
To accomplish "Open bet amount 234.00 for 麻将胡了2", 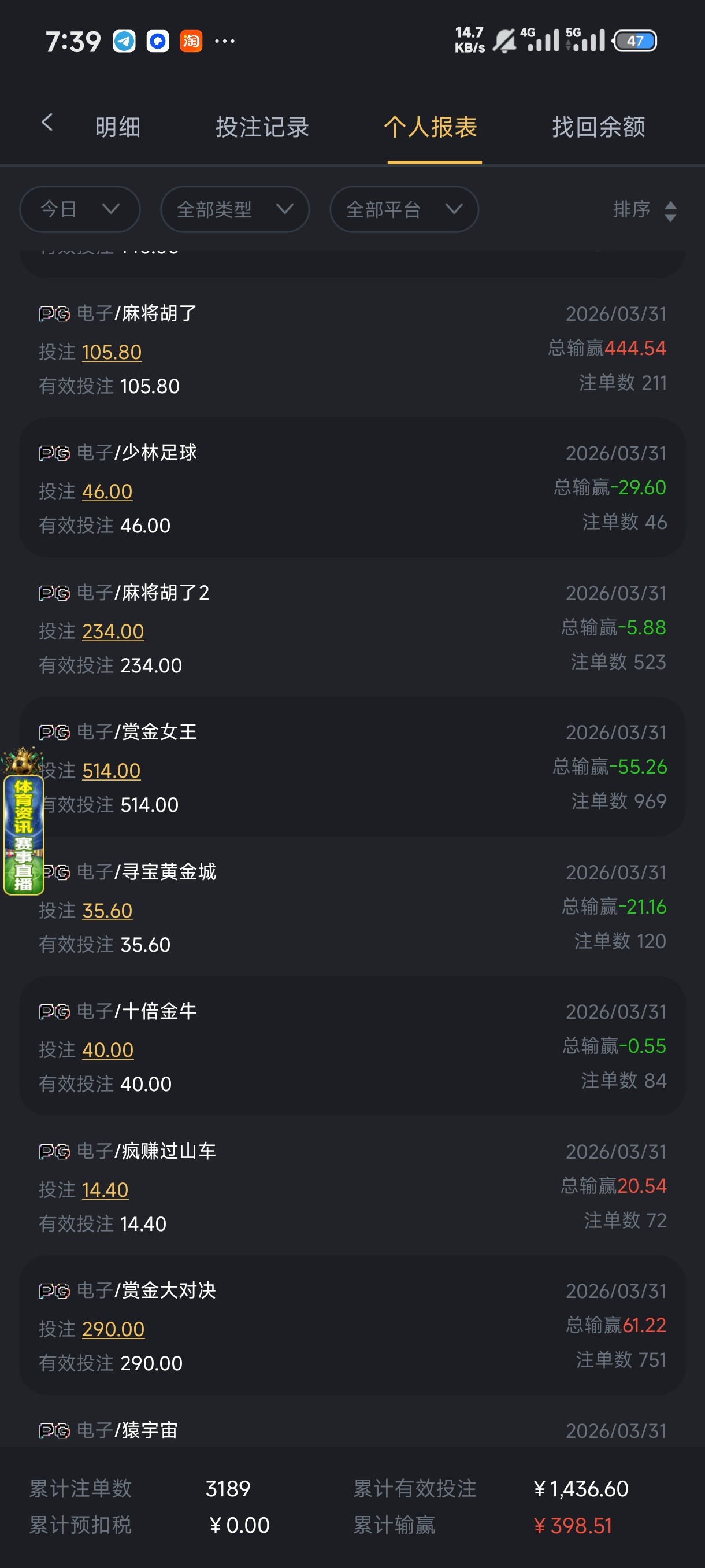I will pyautogui.click(x=113, y=632).
